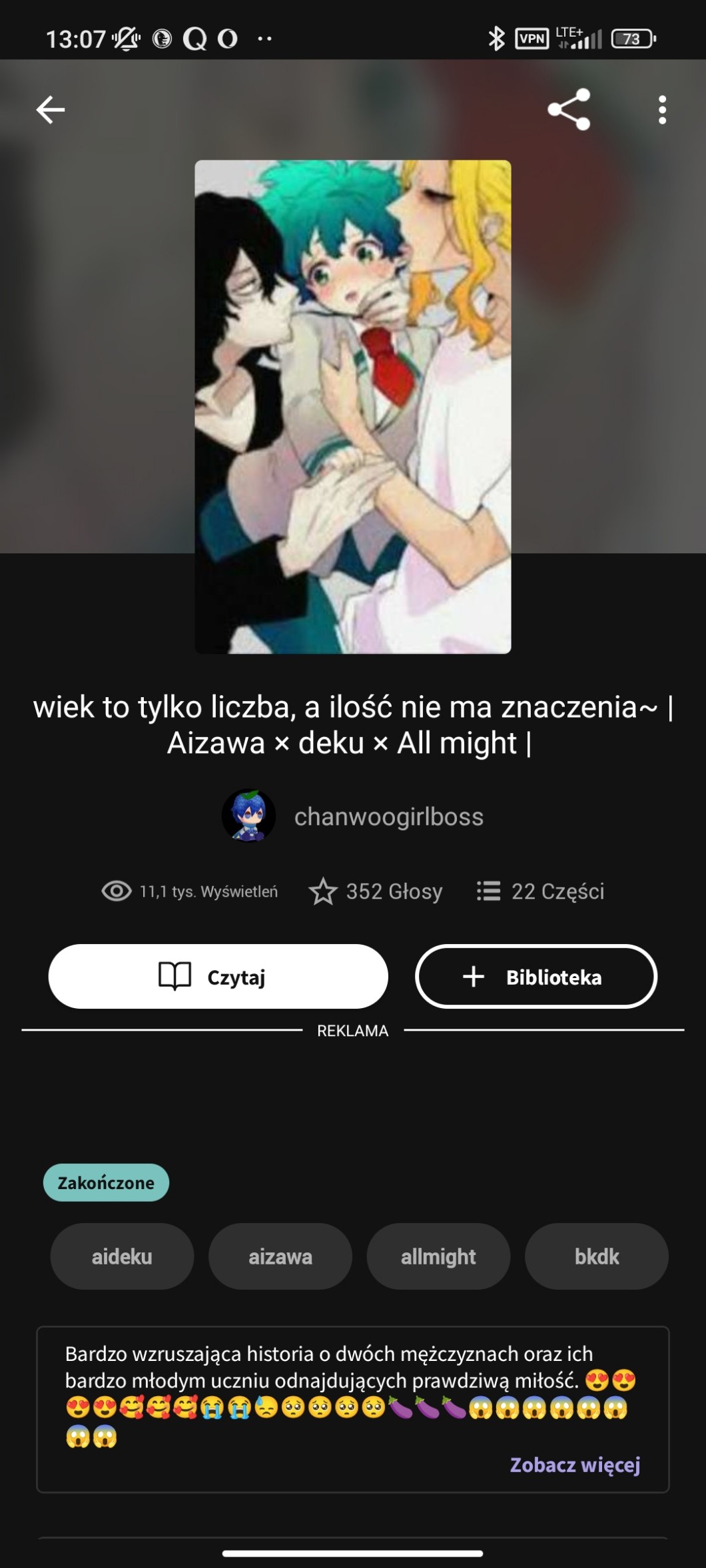Open author profile chanwoogirlboss
Screen dimensions: 706x1568
(x=388, y=816)
